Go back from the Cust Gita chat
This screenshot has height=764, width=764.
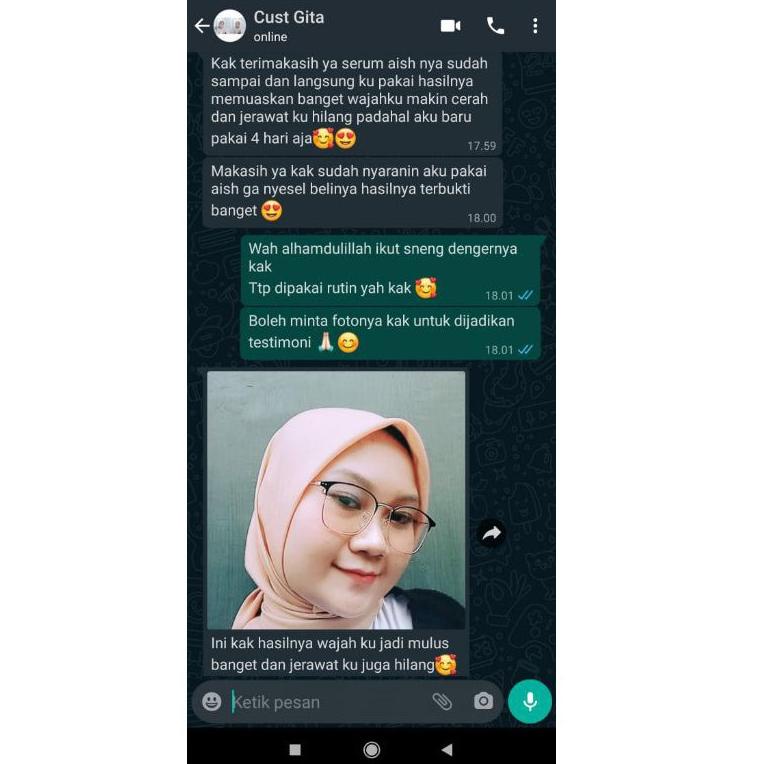coord(202,26)
